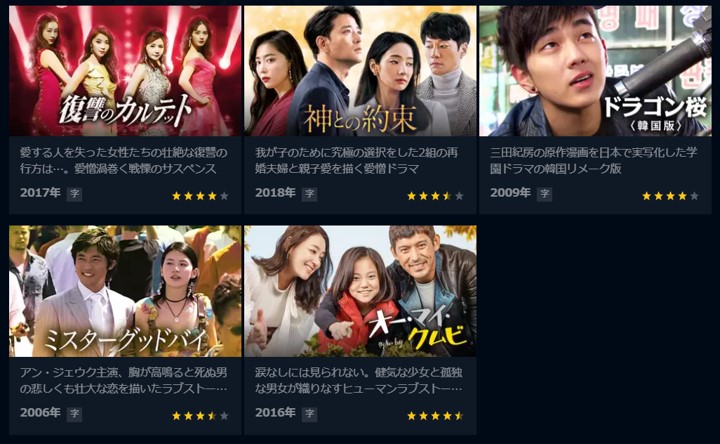720x444 pixels.
Task: Open the ミスターグッドバイ drama card
Action: tap(125, 292)
